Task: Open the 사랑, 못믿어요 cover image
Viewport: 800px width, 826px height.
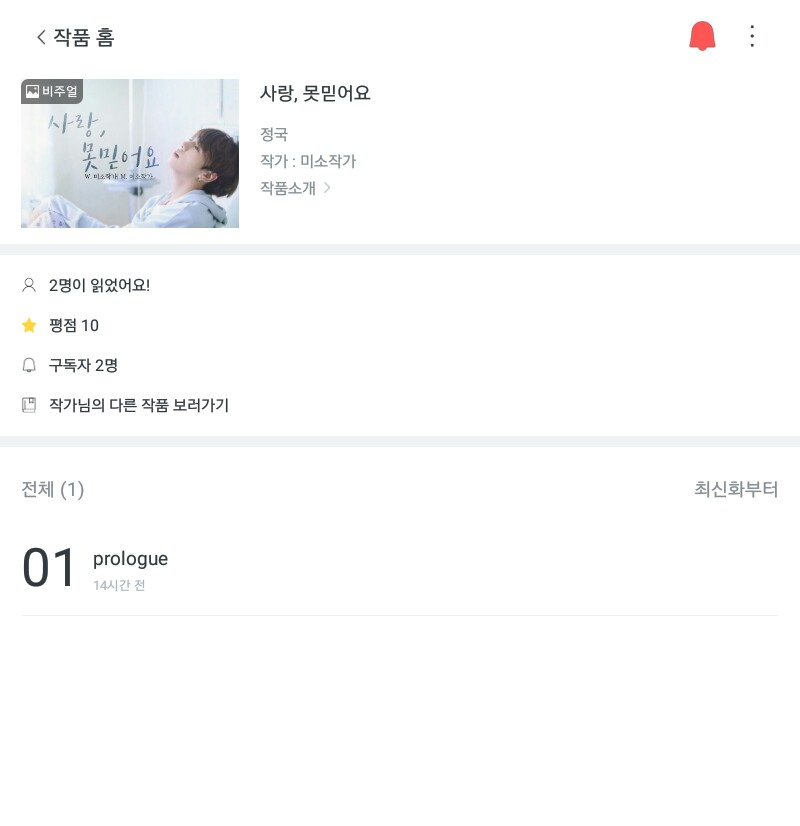Action: (130, 153)
